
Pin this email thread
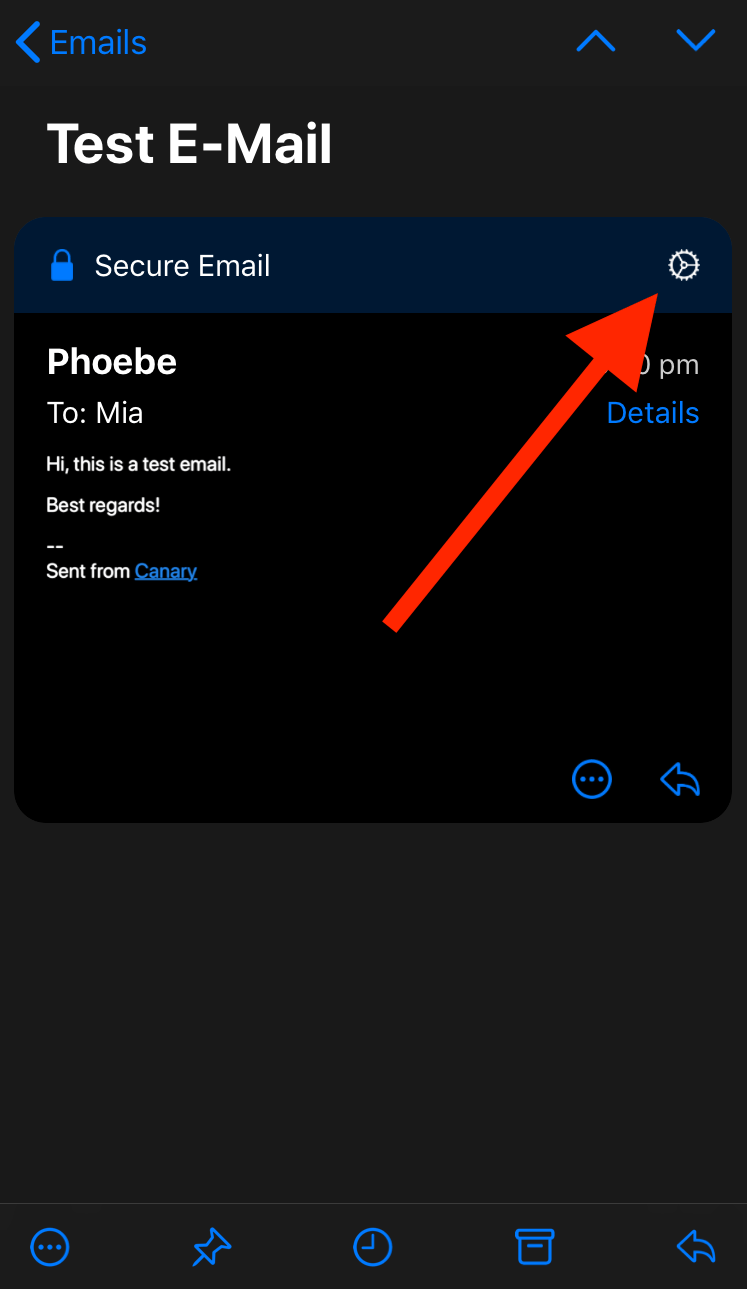coord(212,1247)
